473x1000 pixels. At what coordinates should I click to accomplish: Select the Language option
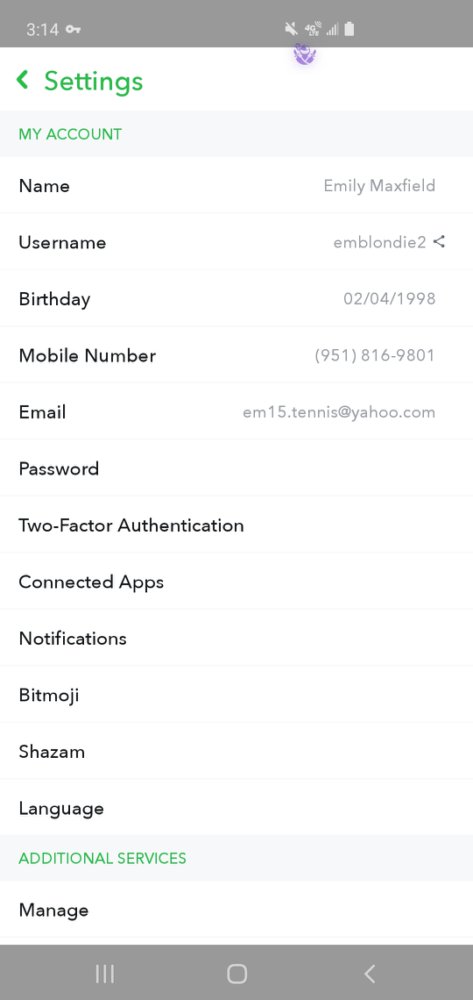click(x=236, y=808)
